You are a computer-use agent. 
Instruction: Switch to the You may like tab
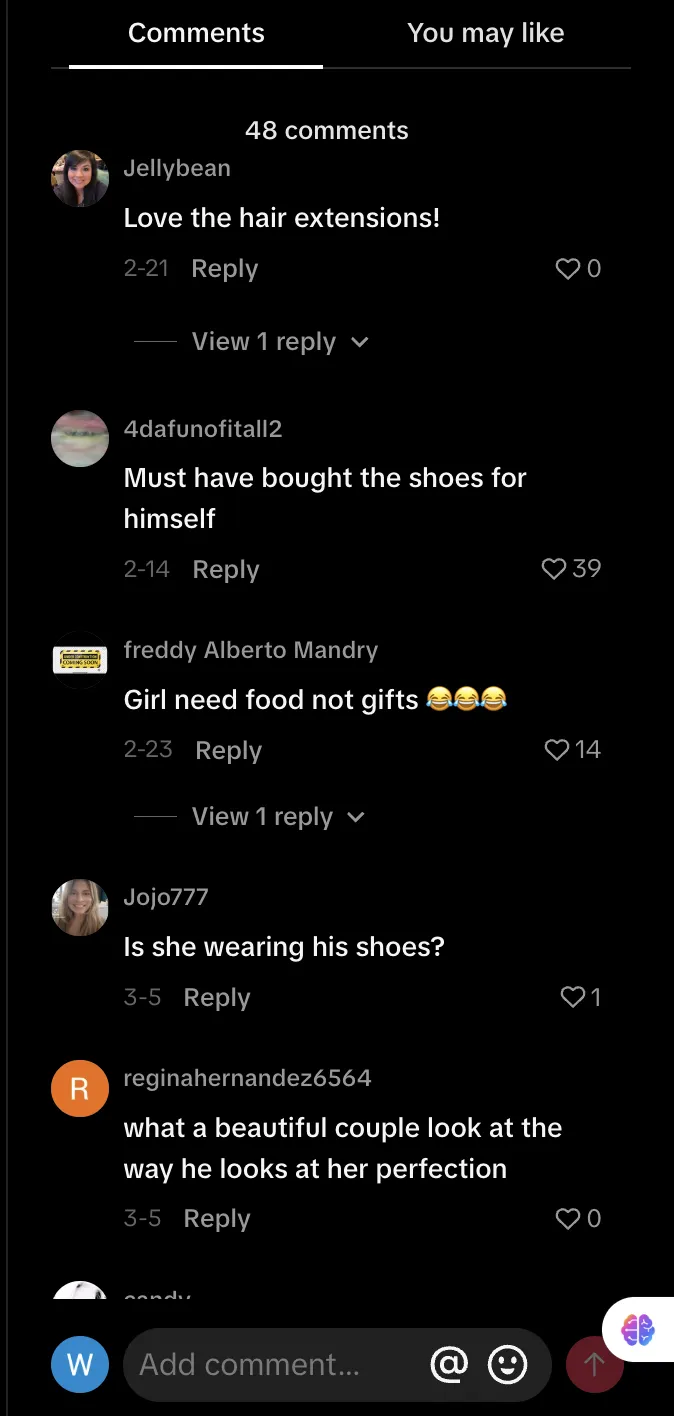(485, 33)
